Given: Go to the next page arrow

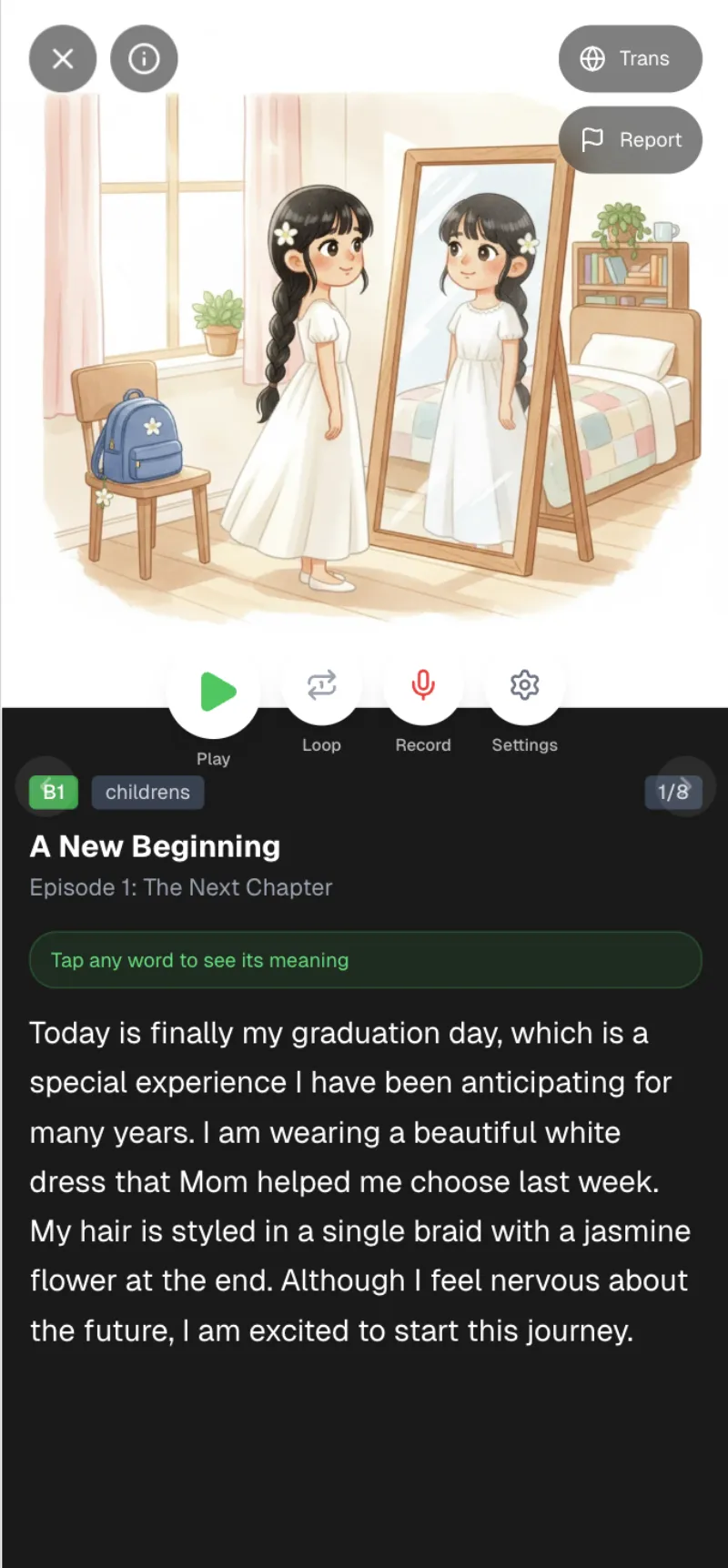Looking at the screenshot, I should pyautogui.click(x=685, y=786).
